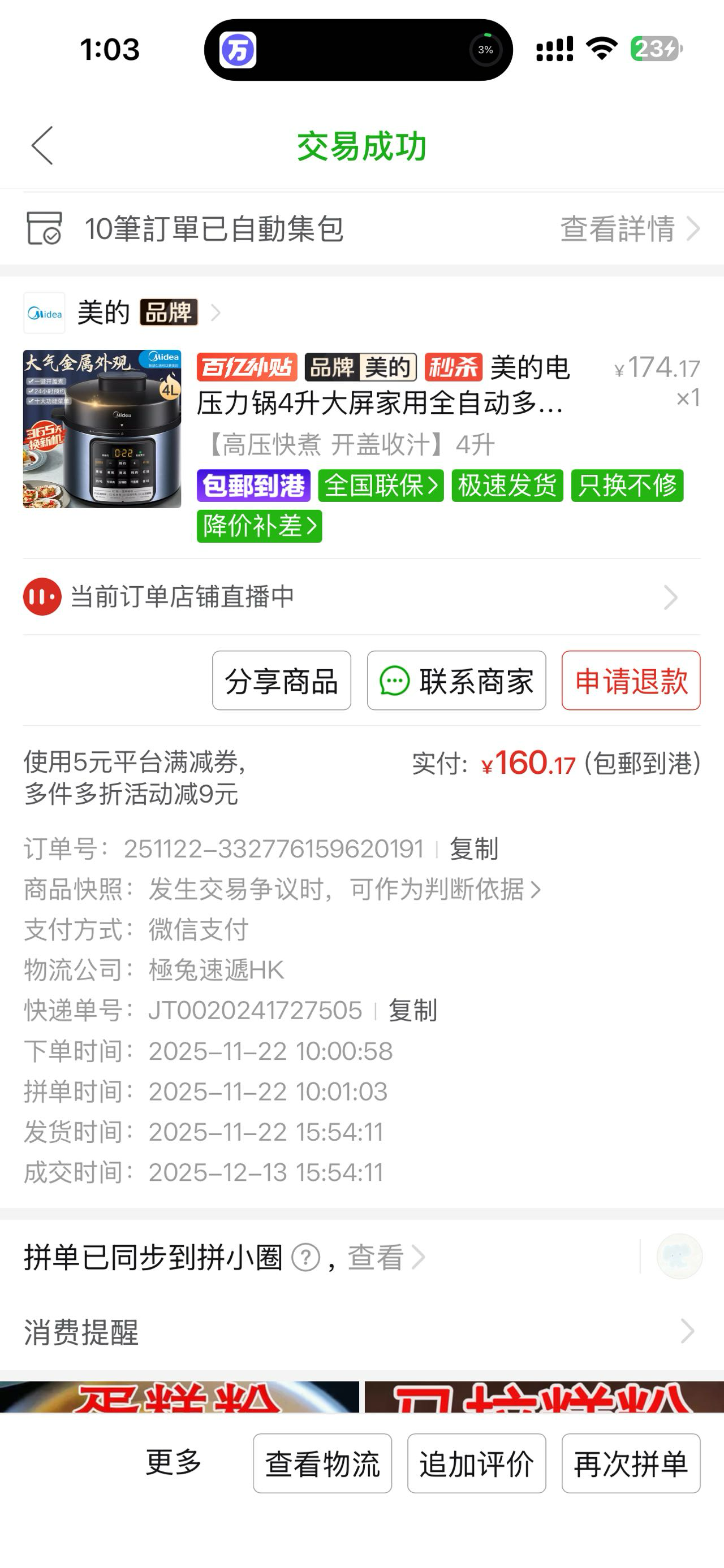Copy the courier tracking number
The width and height of the screenshot is (724, 1568).
click(x=413, y=1011)
